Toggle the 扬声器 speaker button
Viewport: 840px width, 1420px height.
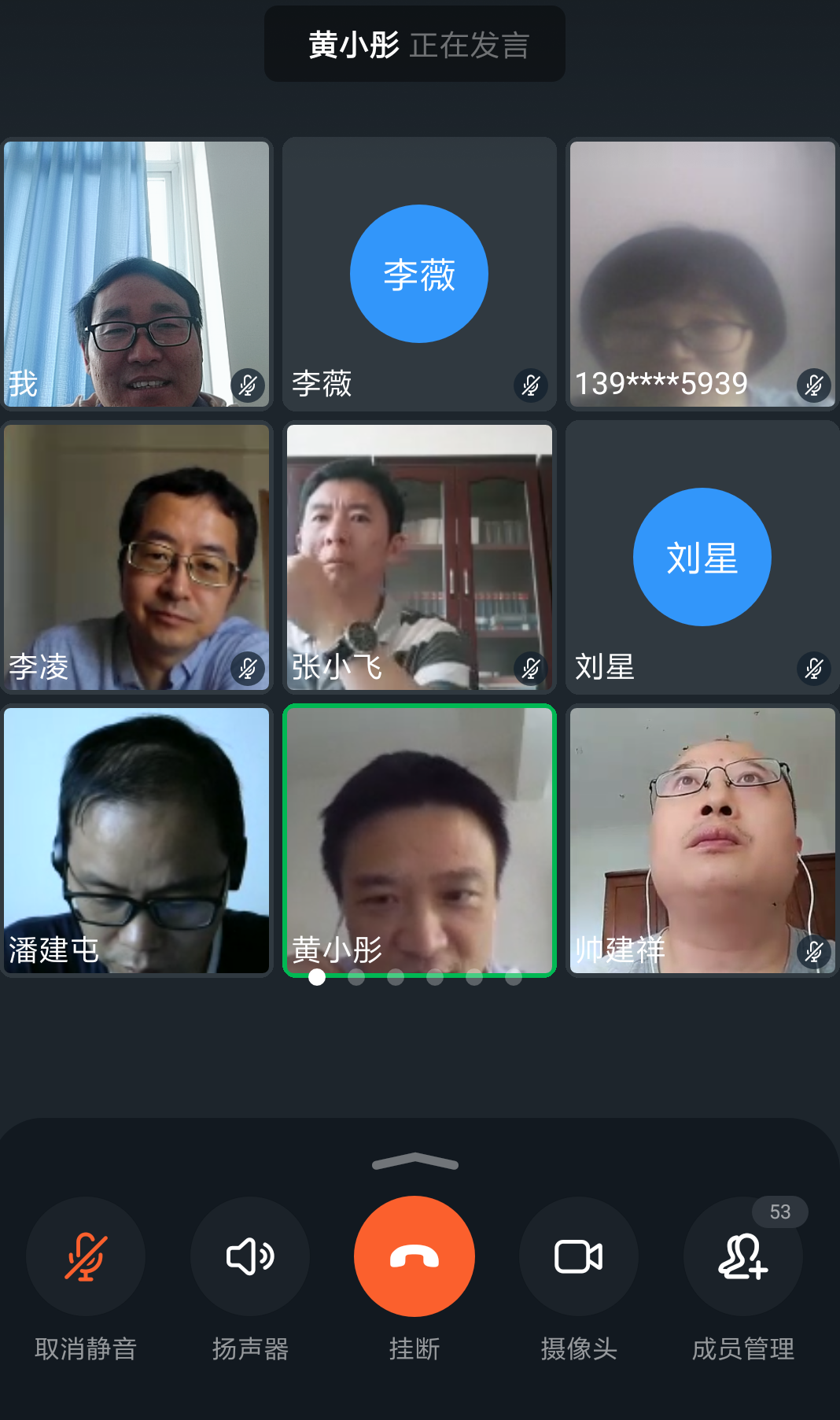(x=250, y=1256)
